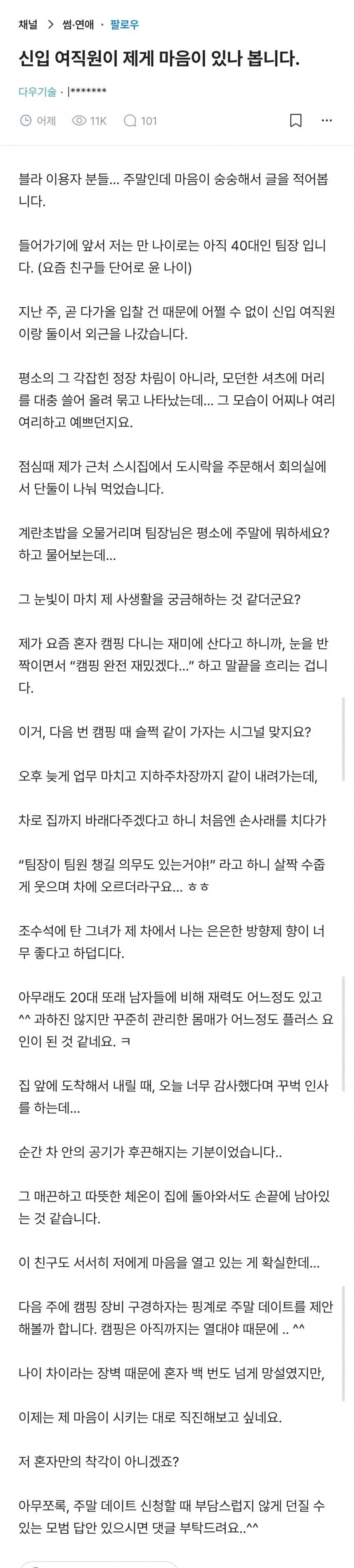Open the three-dot overflow menu
Viewport: 354px width, 1568px height.
(x=327, y=121)
